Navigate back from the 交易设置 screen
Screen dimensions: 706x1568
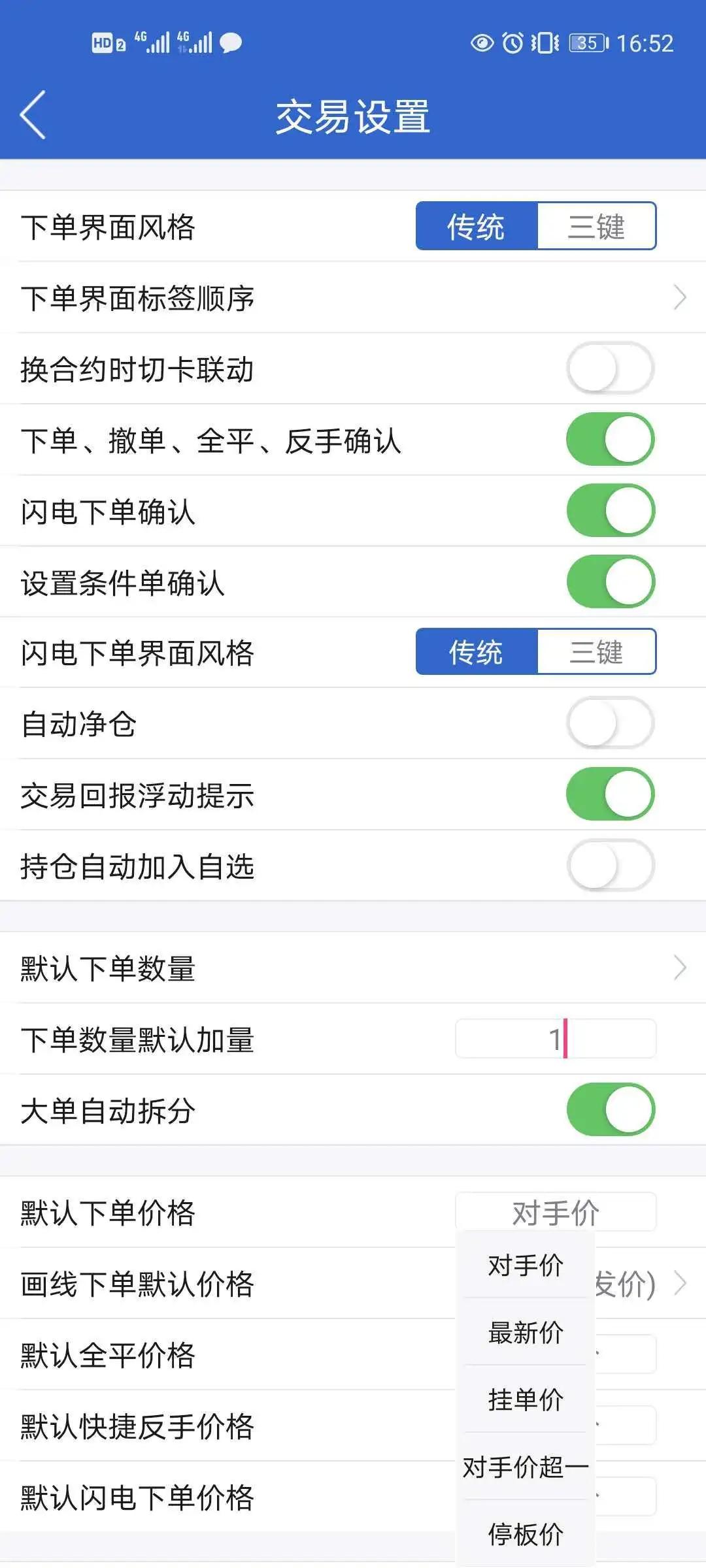click(34, 115)
